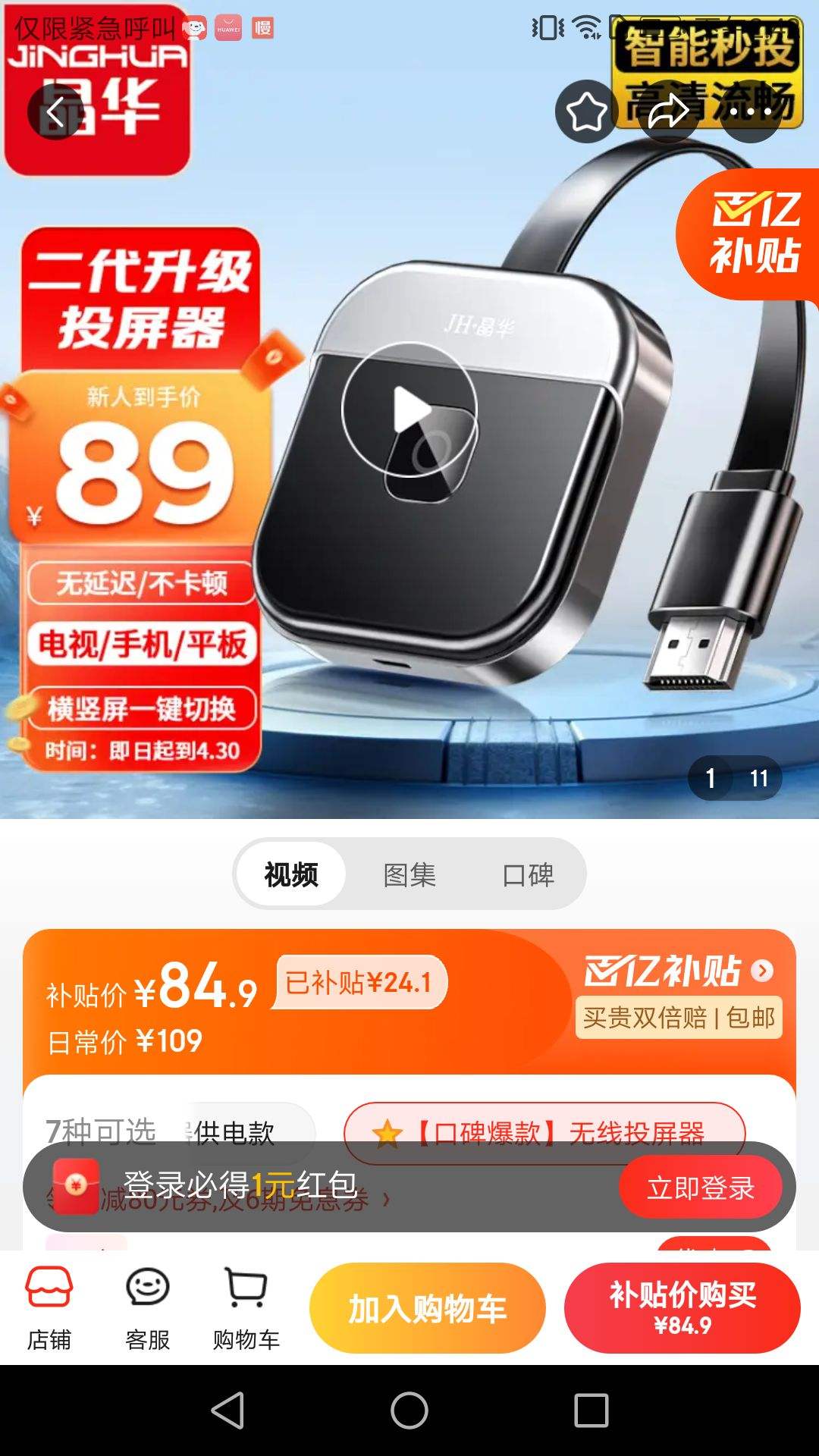This screenshot has height=1456, width=819.
Task: Tap 补贴价购买 ¥84.9 buy button
Action: pyautogui.click(x=680, y=1307)
